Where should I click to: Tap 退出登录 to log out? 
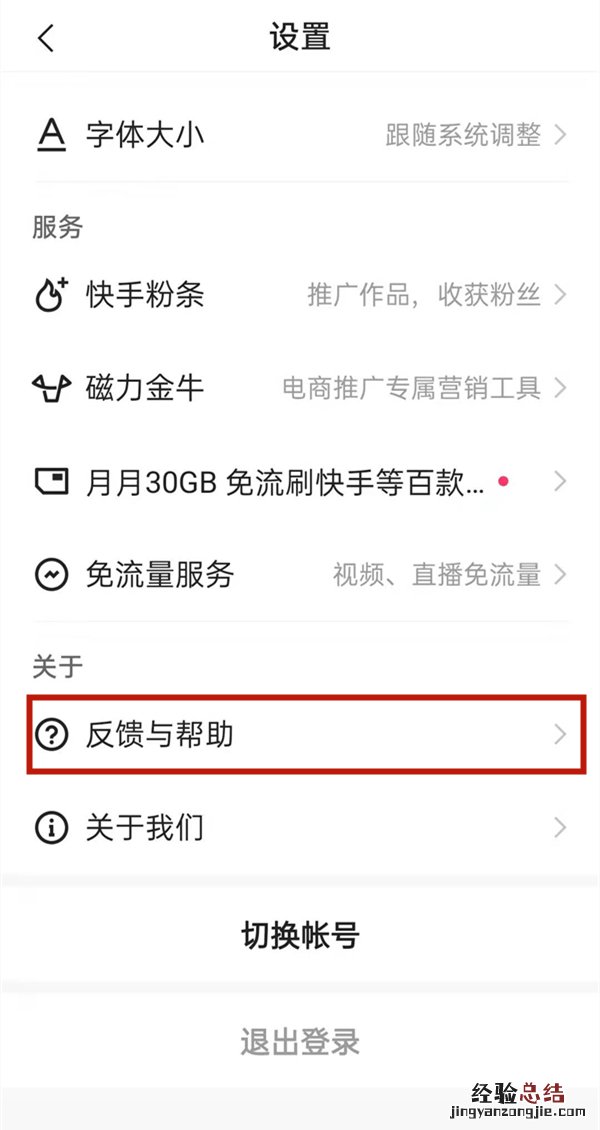pos(300,1042)
